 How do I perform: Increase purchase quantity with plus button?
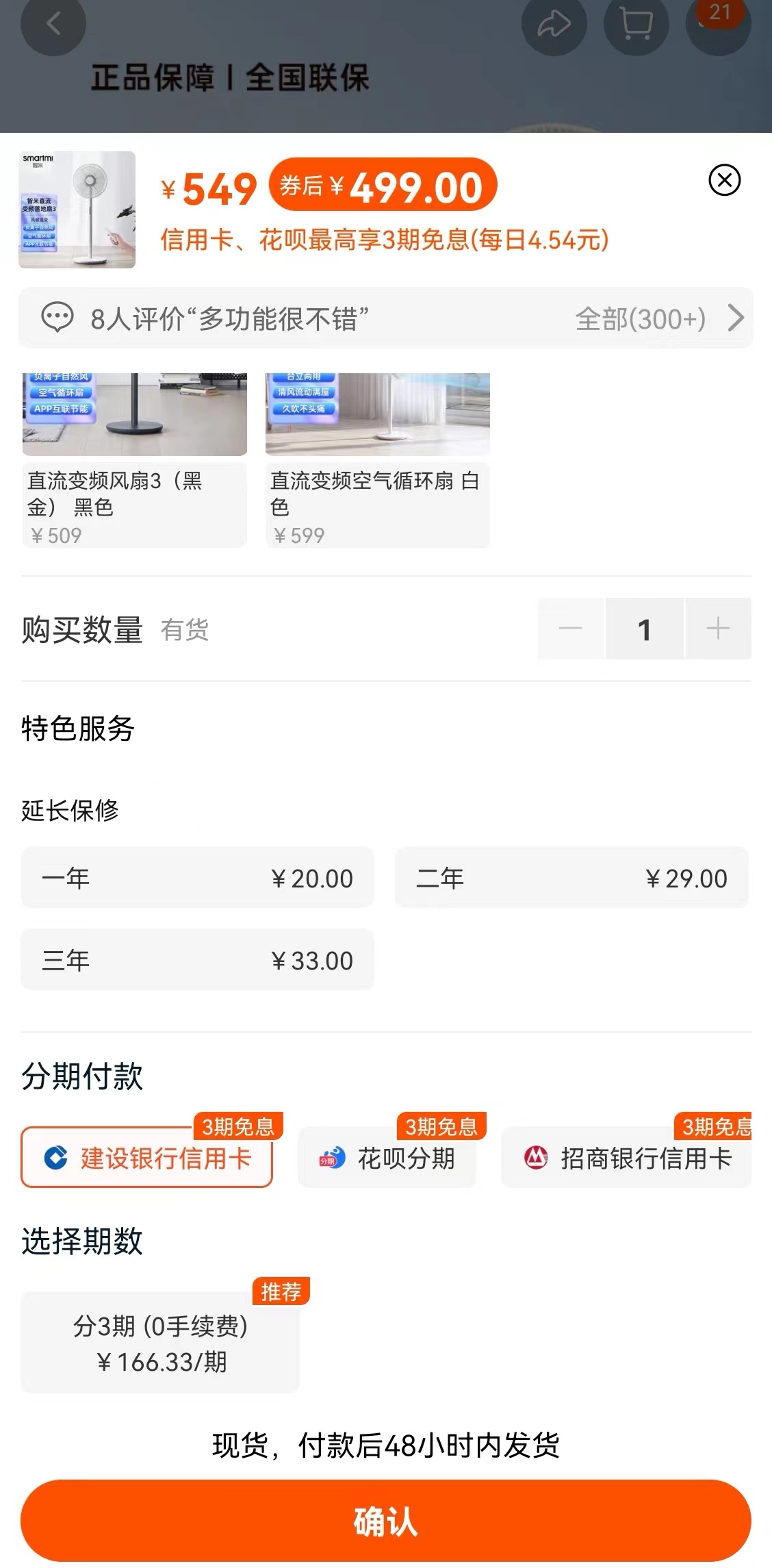point(717,628)
